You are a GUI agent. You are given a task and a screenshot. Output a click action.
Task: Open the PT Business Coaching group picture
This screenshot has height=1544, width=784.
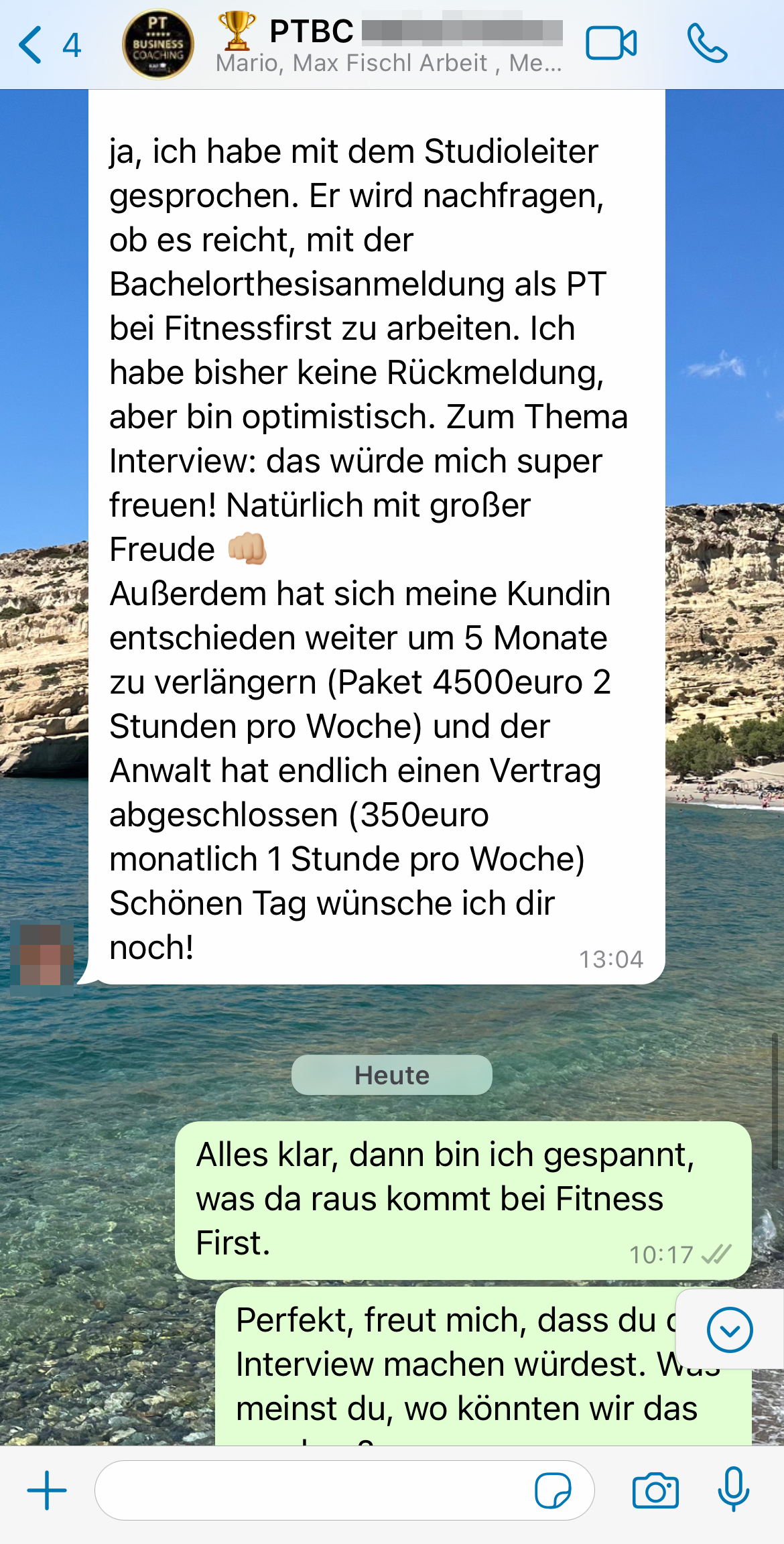(x=158, y=46)
